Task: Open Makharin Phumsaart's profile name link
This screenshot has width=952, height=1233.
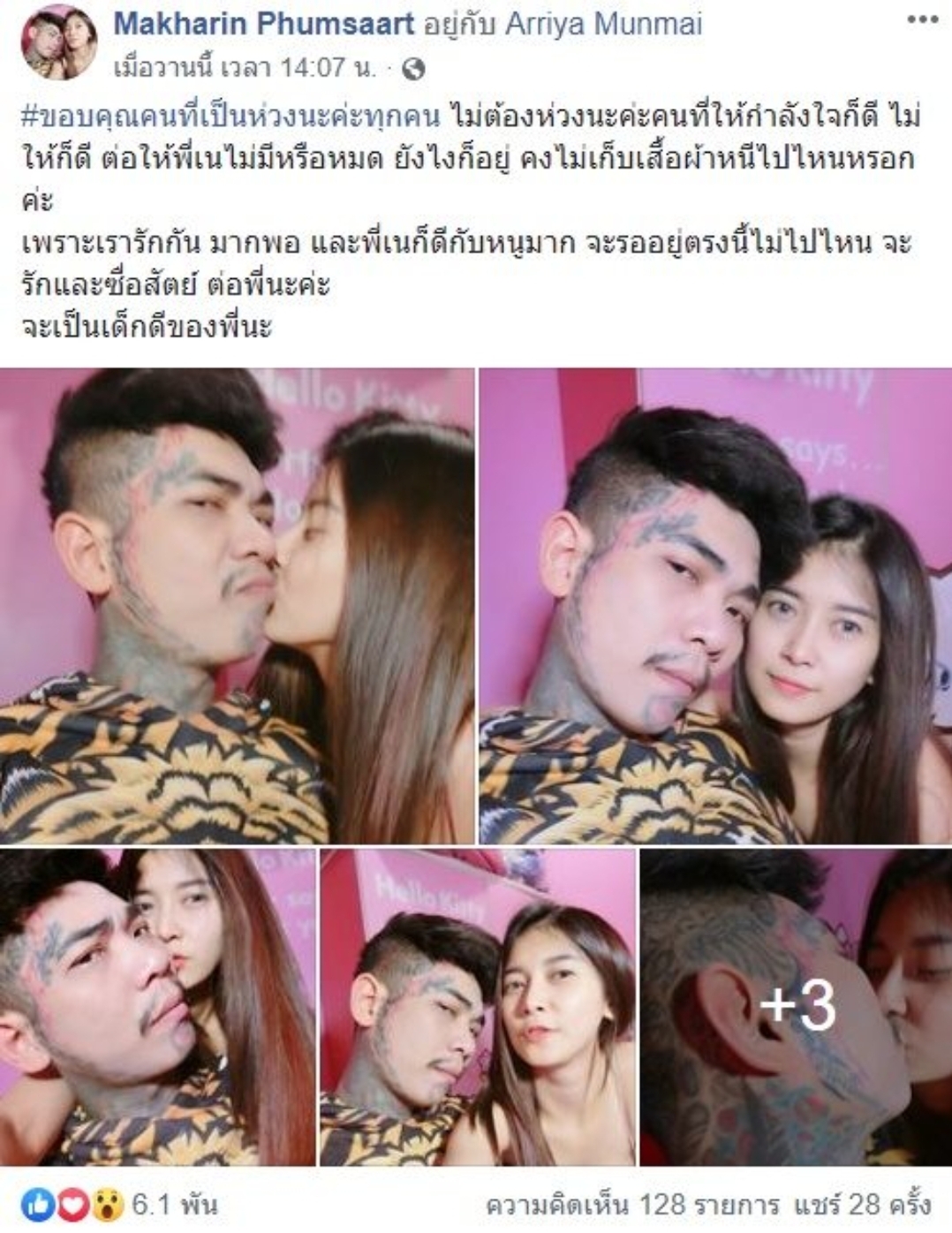Action: [x=263, y=25]
